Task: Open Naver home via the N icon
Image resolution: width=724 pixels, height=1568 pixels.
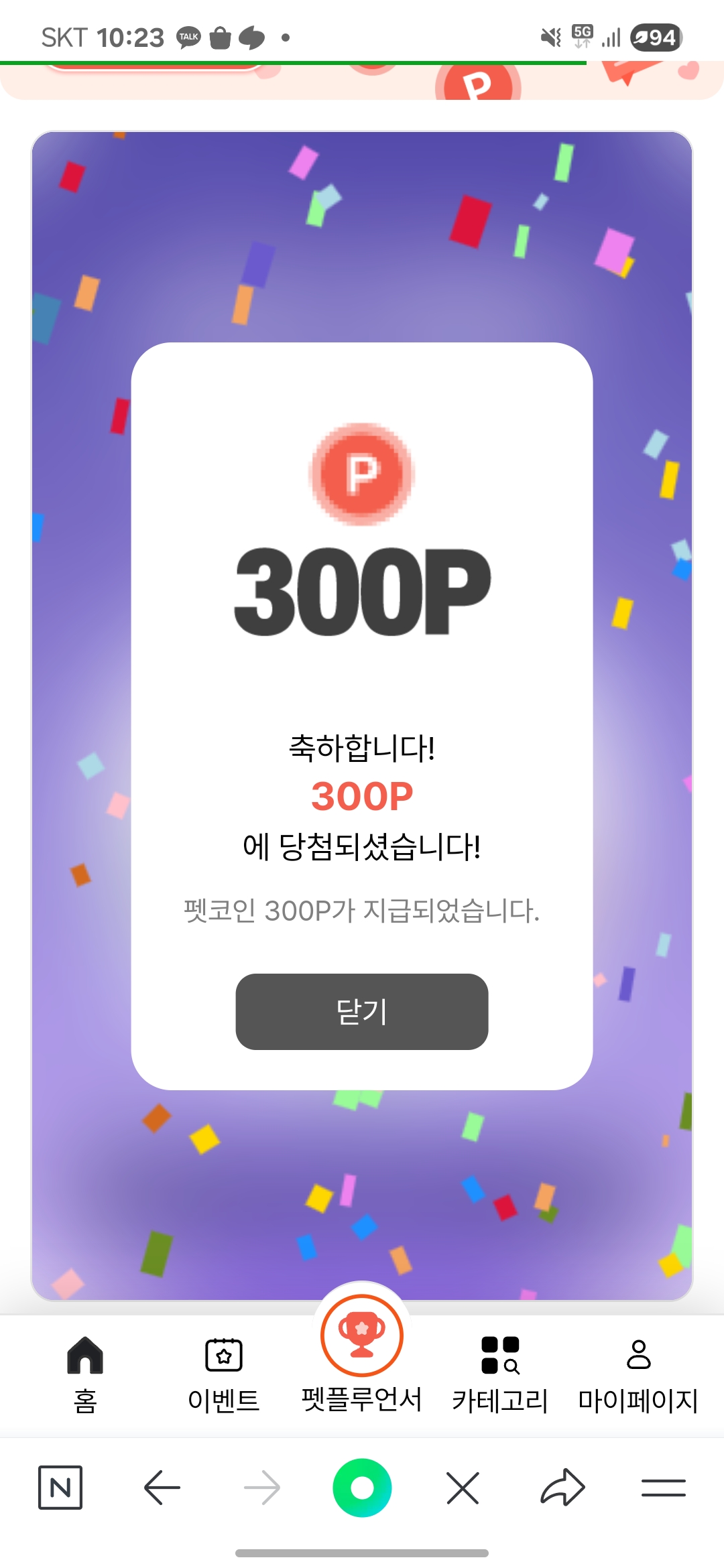Action: coord(60,1488)
